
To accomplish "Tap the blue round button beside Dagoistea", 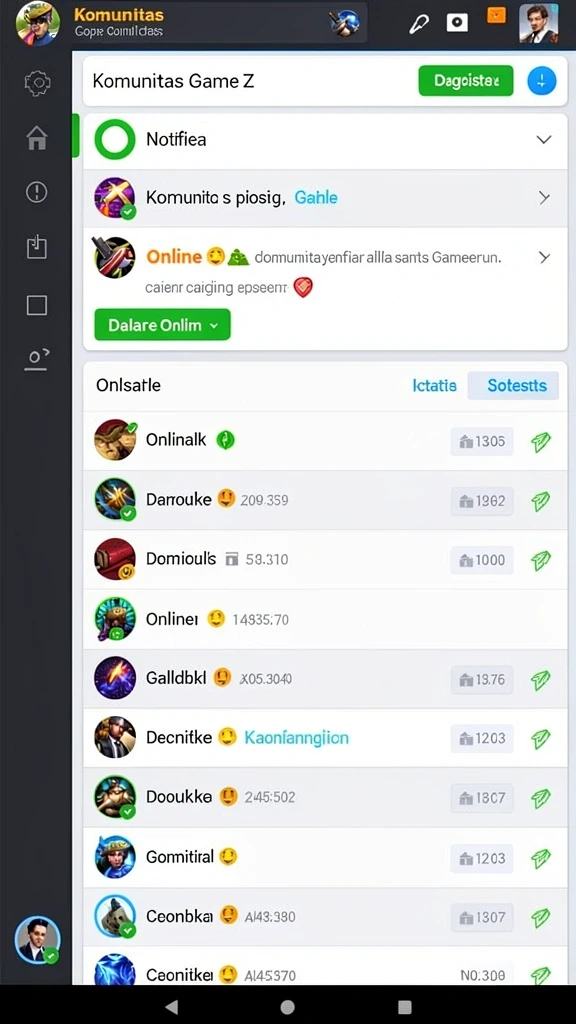I will [541, 82].
